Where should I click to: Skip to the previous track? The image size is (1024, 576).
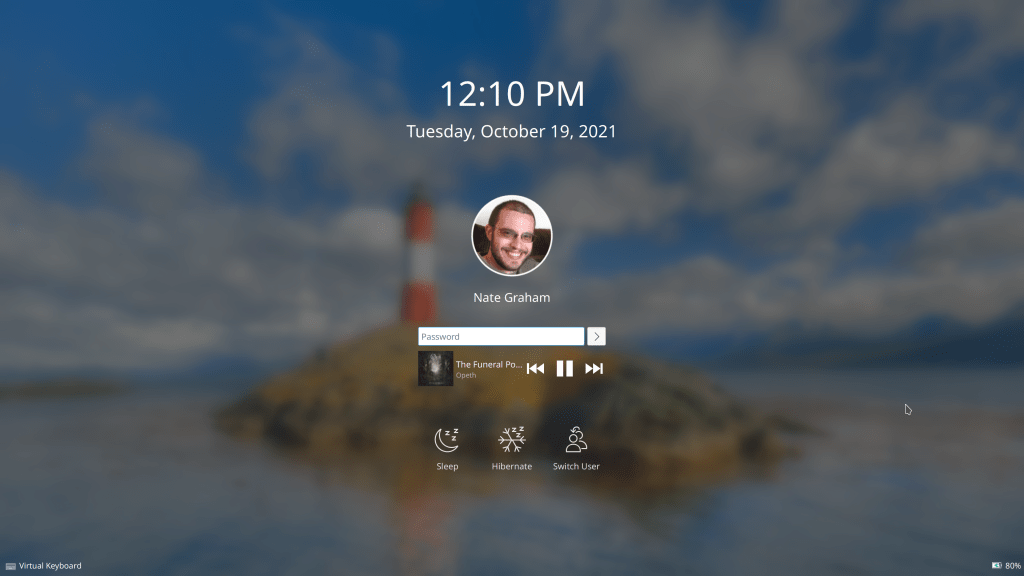click(x=535, y=369)
